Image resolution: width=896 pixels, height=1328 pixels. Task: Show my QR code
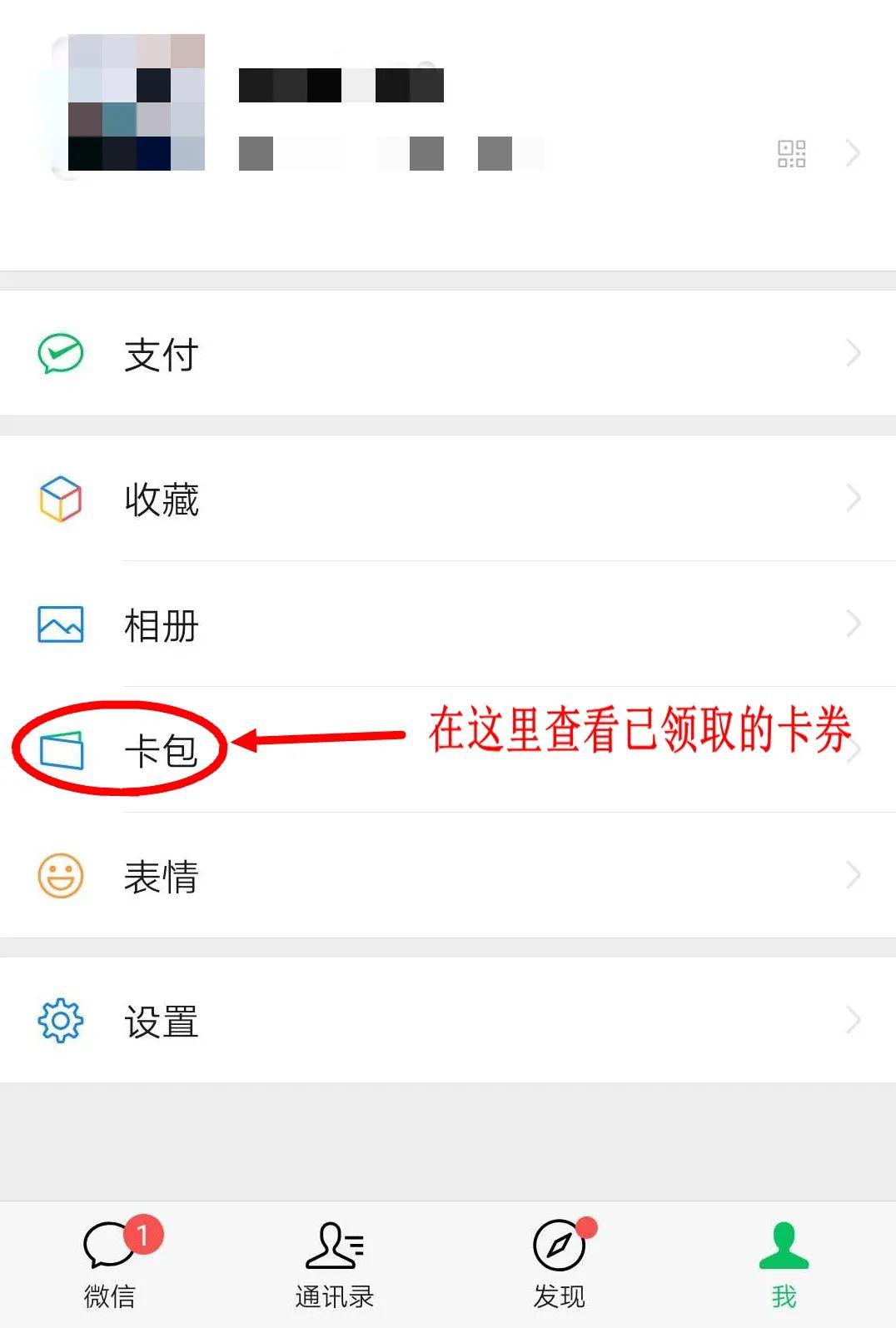pos(791,154)
